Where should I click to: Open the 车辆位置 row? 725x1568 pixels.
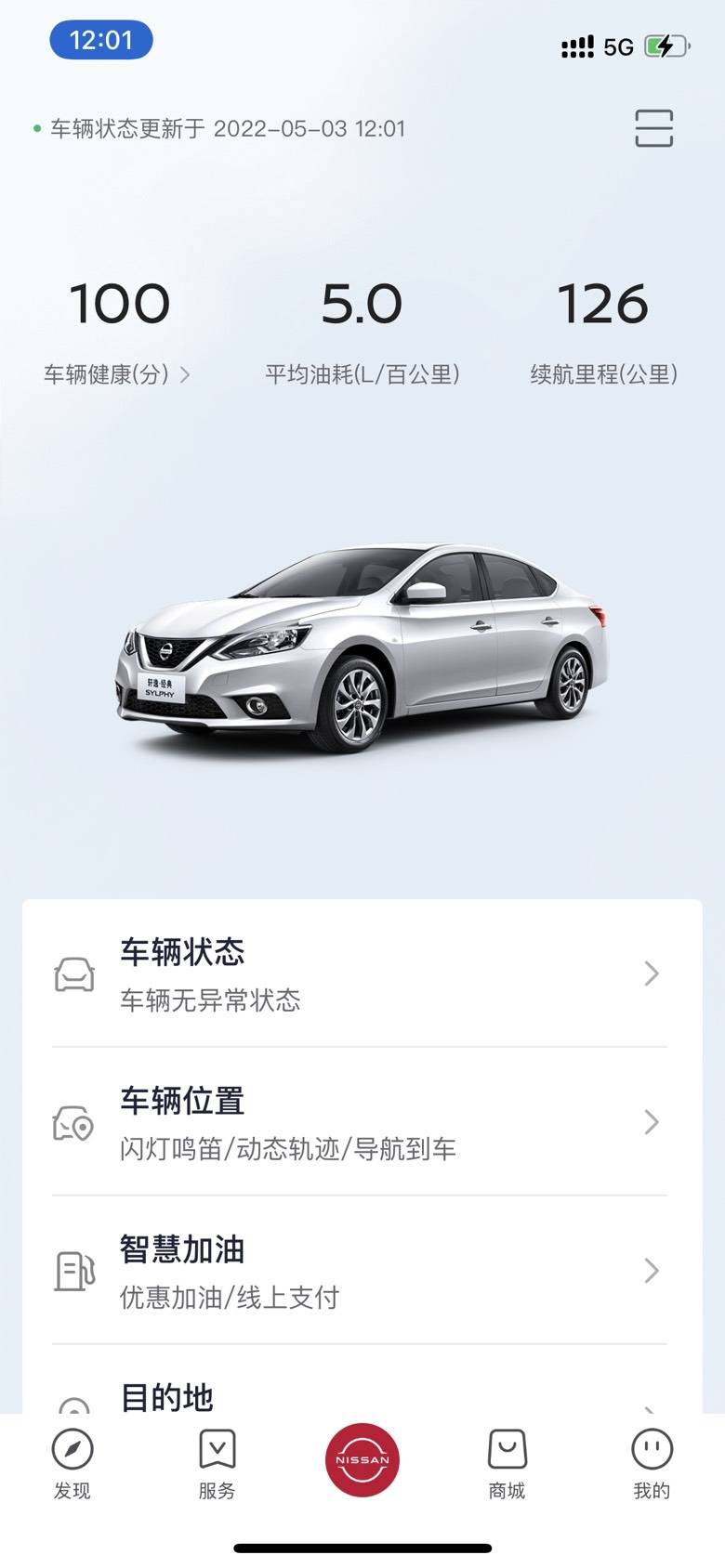[x=361, y=1122]
